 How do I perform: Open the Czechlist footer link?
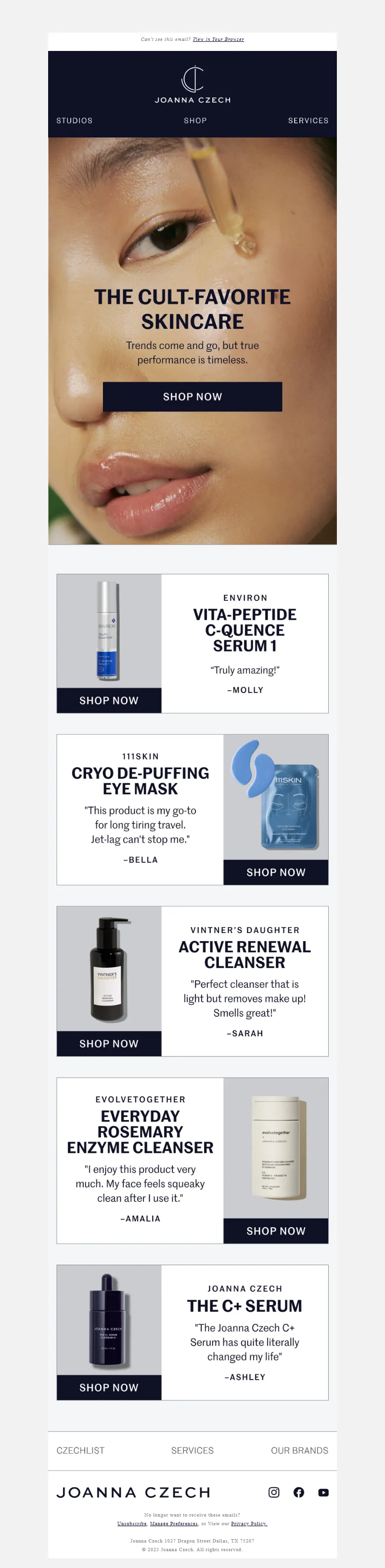[x=80, y=1451]
